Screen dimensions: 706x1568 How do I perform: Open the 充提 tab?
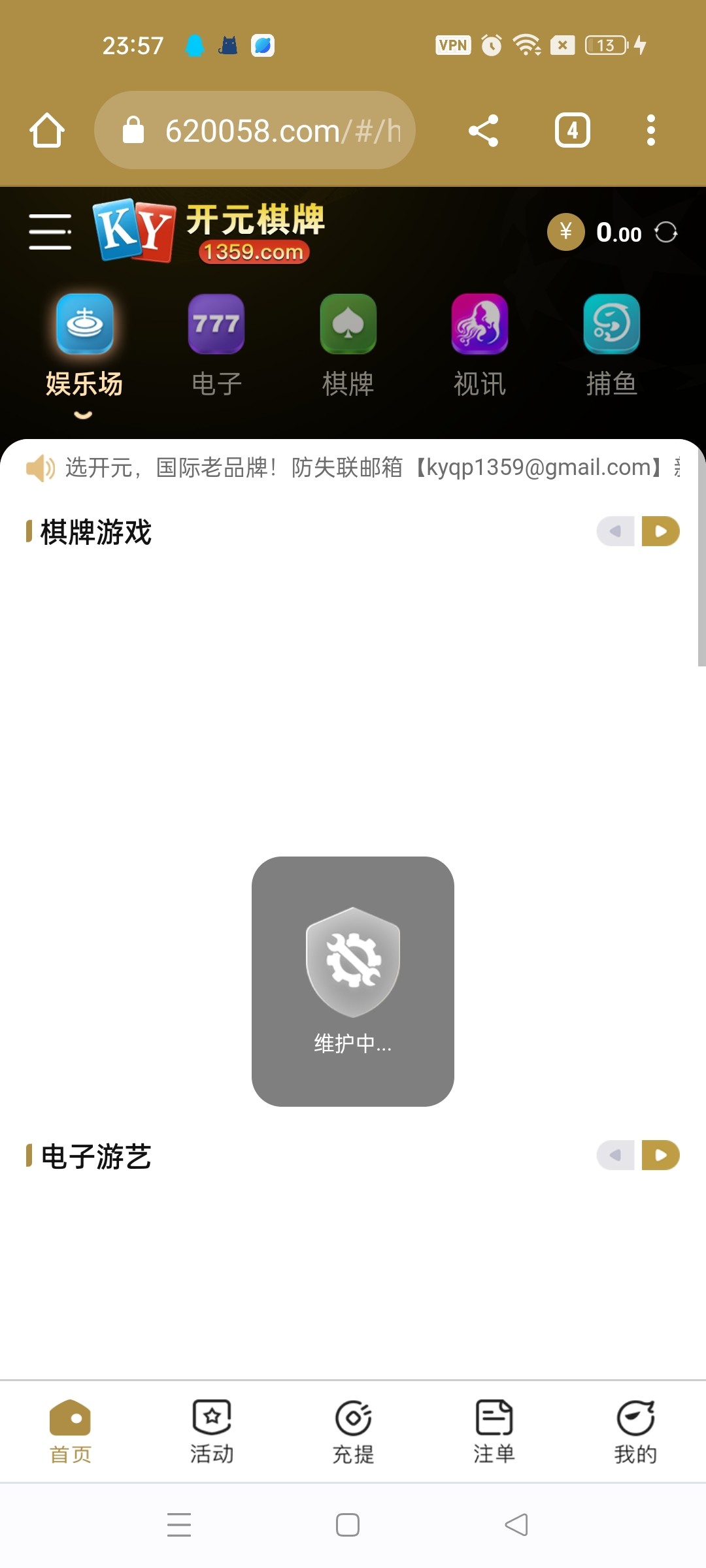[353, 1432]
